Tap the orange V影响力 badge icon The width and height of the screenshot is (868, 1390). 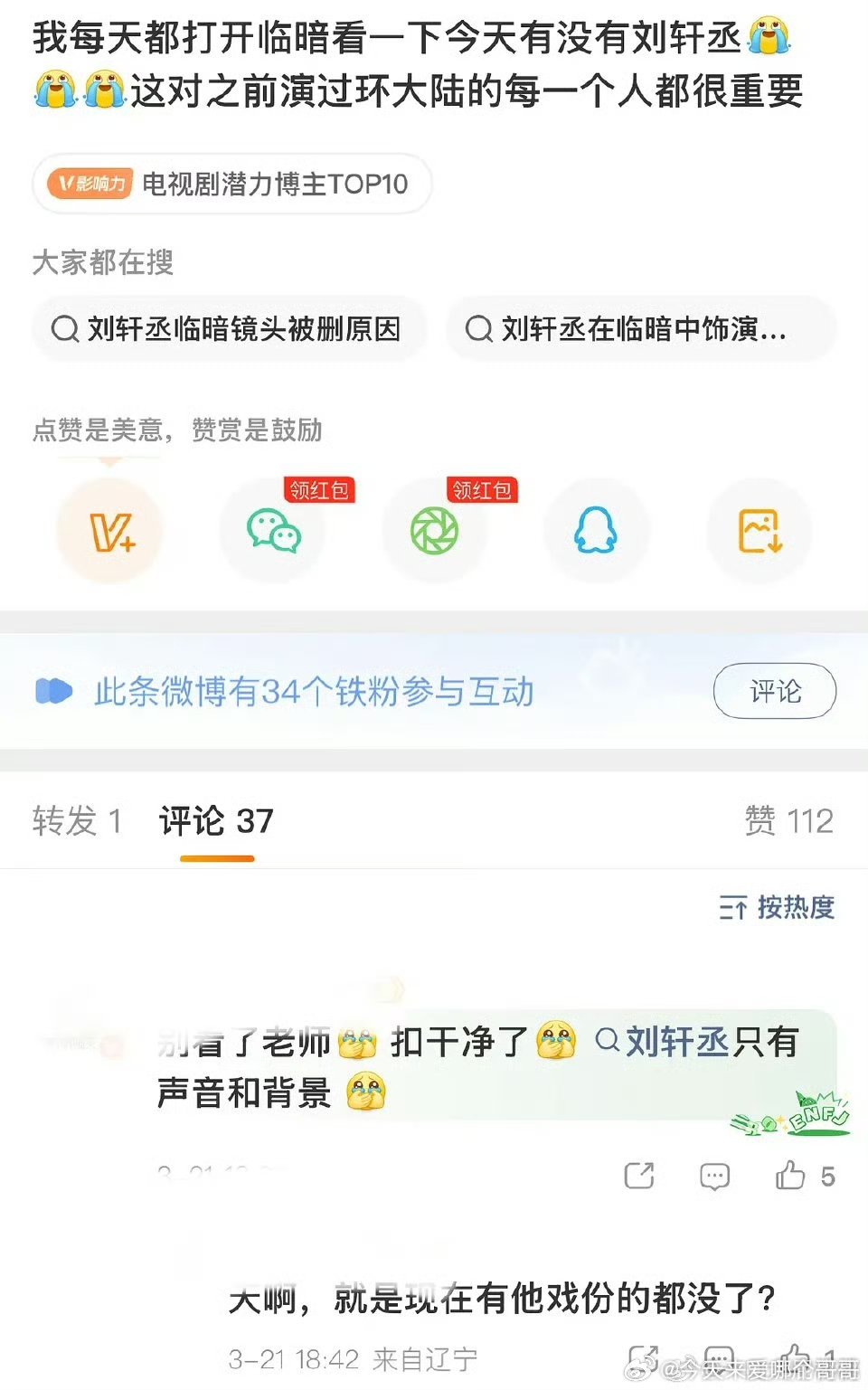(x=88, y=184)
